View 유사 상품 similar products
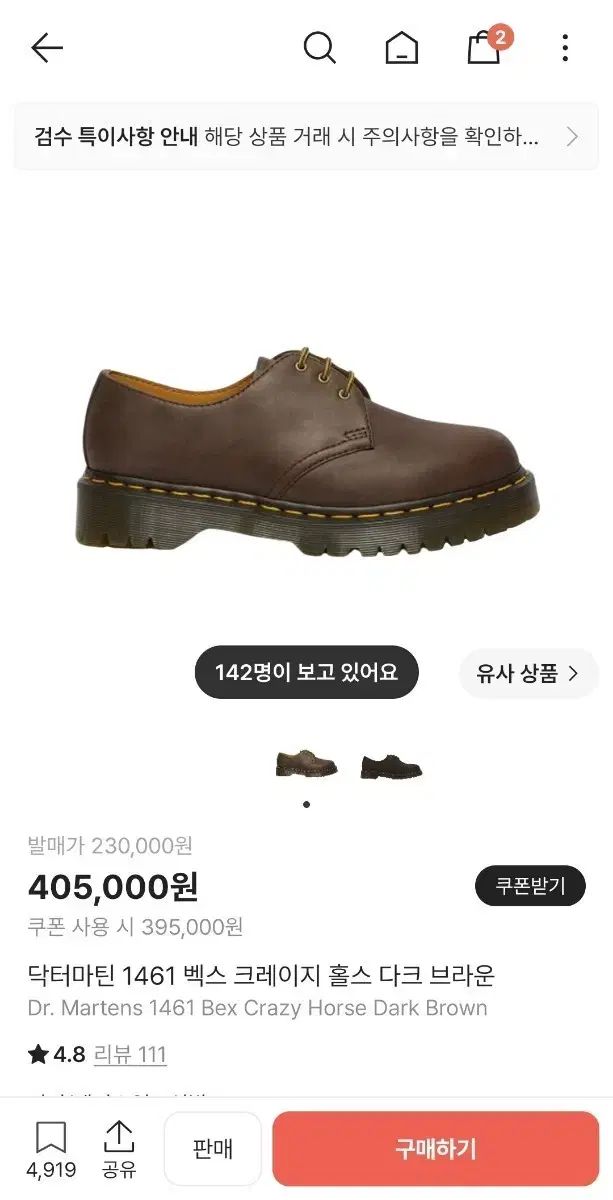This screenshot has height=1200, width=613. [528, 673]
